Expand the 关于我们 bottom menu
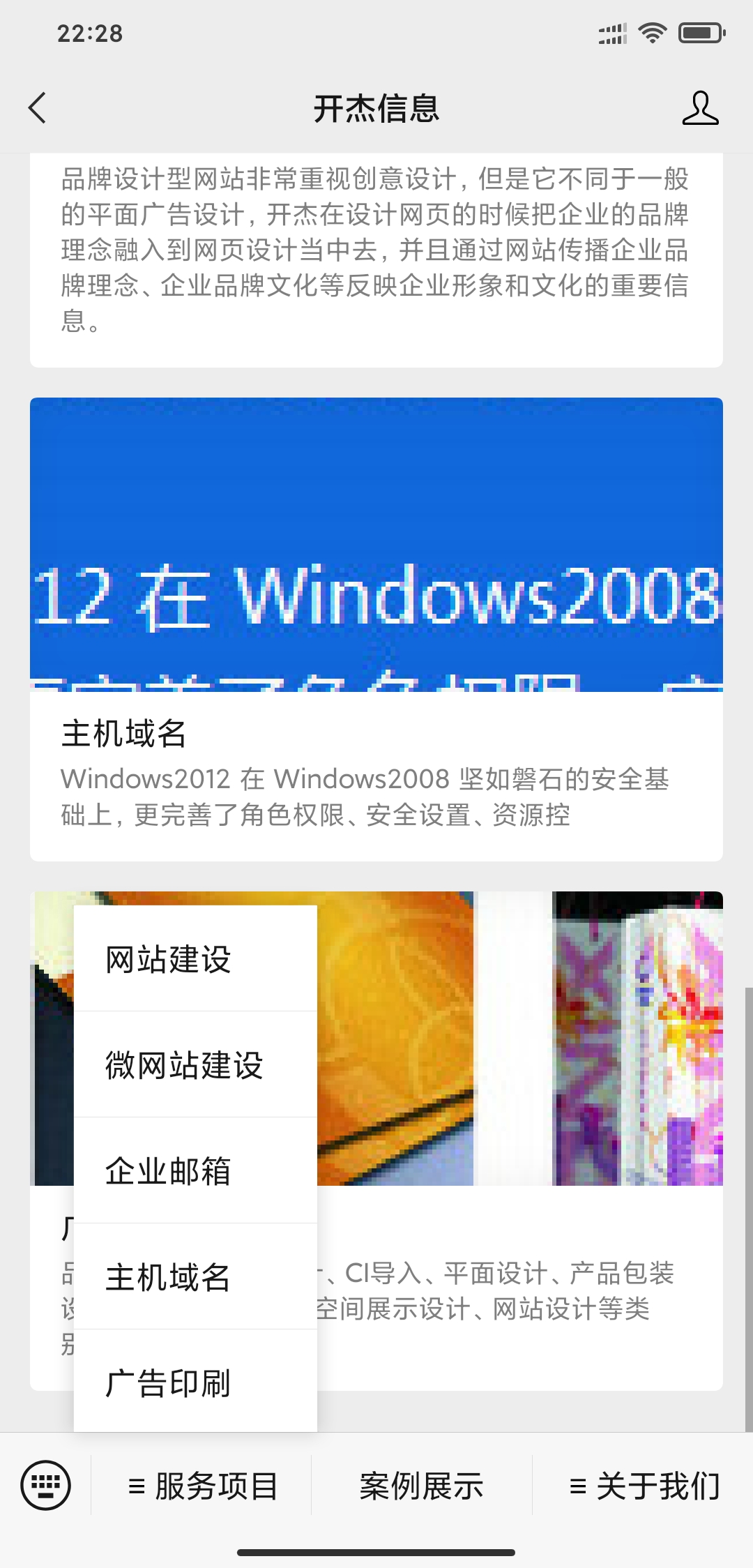753x1568 pixels. coord(643,1486)
